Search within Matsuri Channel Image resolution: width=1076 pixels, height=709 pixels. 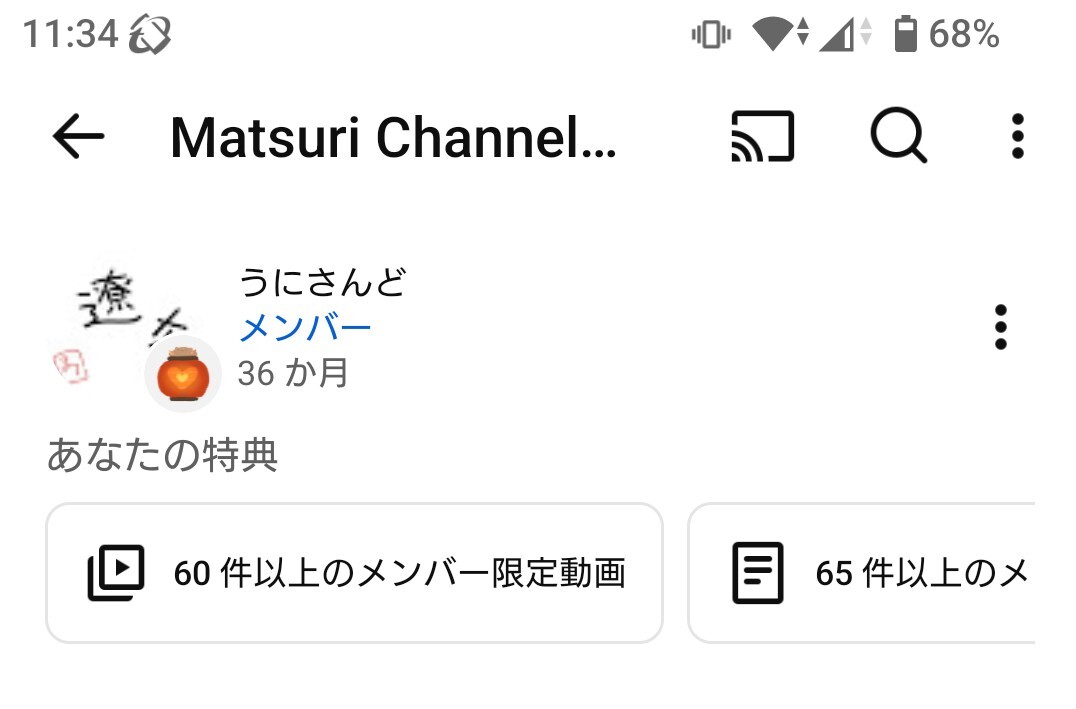point(897,136)
